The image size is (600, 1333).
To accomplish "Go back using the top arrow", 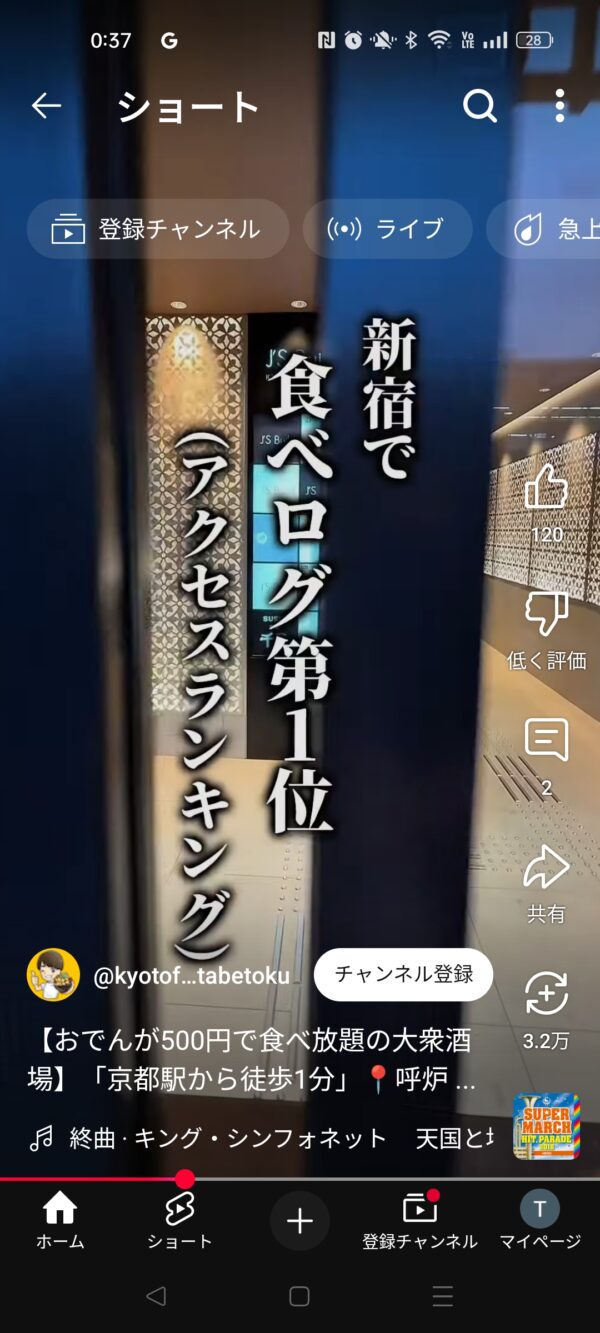I will click(x=46, y=105).
